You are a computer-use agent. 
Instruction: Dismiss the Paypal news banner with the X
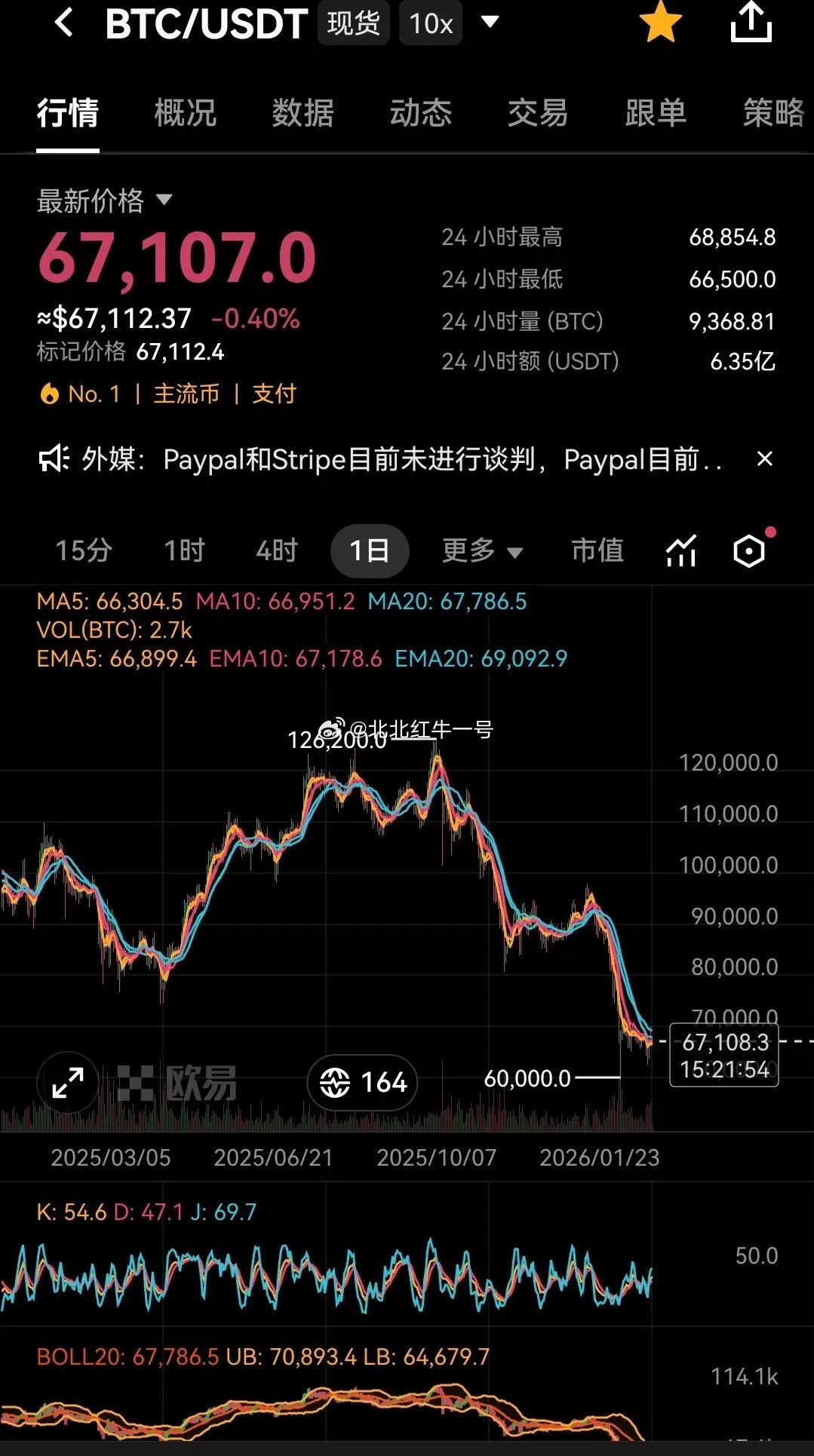click(x=765, y=459)
